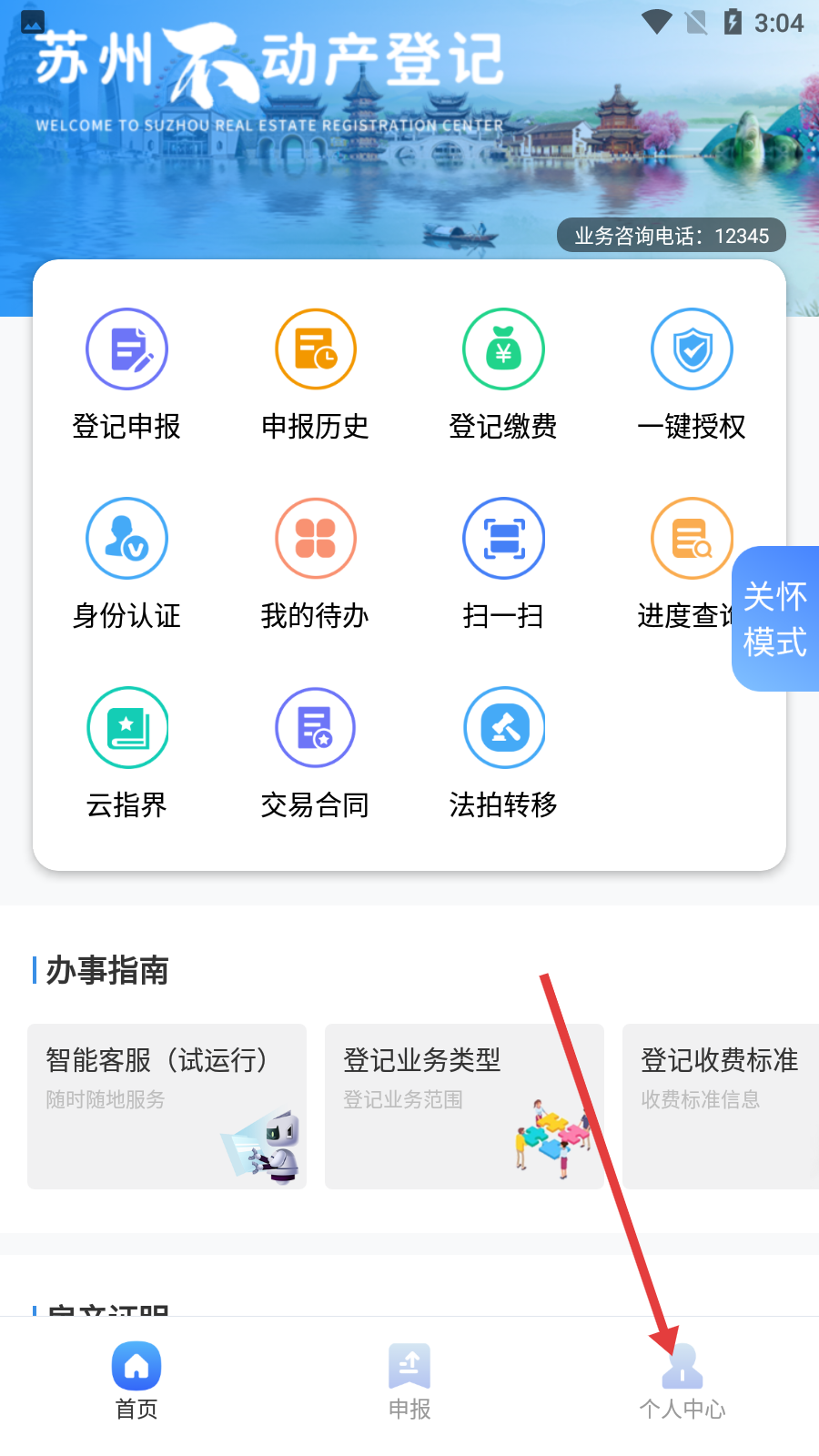Open 我的待办 to-do list
Screen dimensions: 819x1456
(315, 563)
